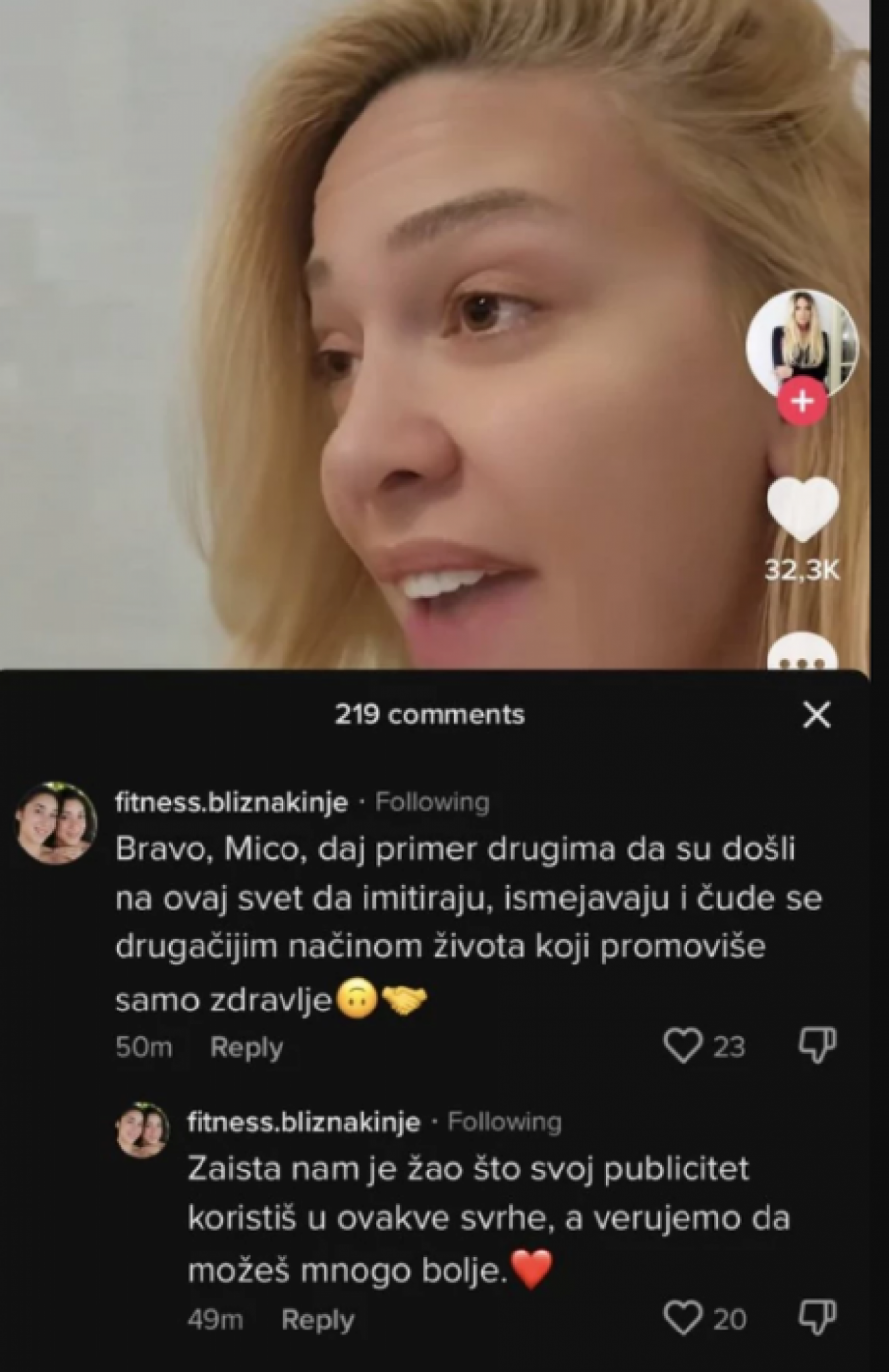Open the video creator's profile picture
889x1372 pixels.
802,345
